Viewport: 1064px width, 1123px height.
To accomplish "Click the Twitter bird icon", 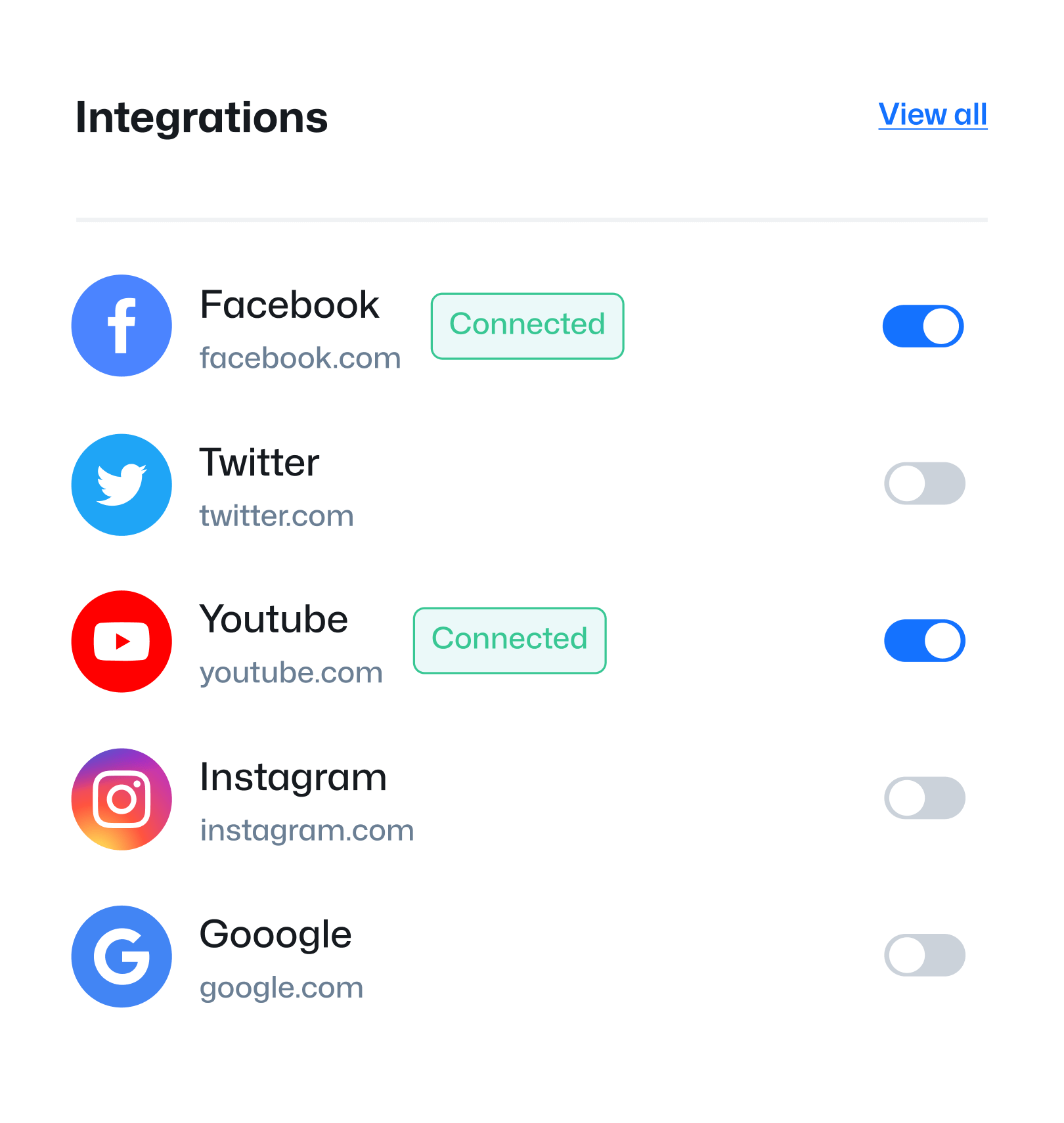I will 122,484.
